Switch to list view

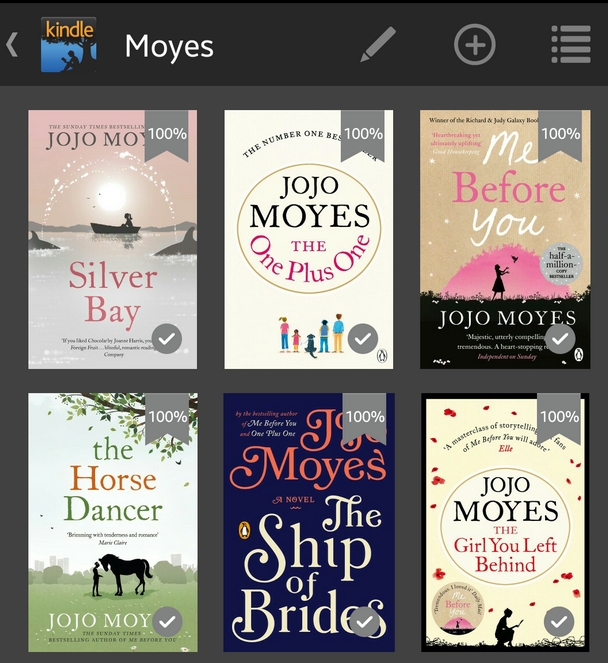(570, 45)
